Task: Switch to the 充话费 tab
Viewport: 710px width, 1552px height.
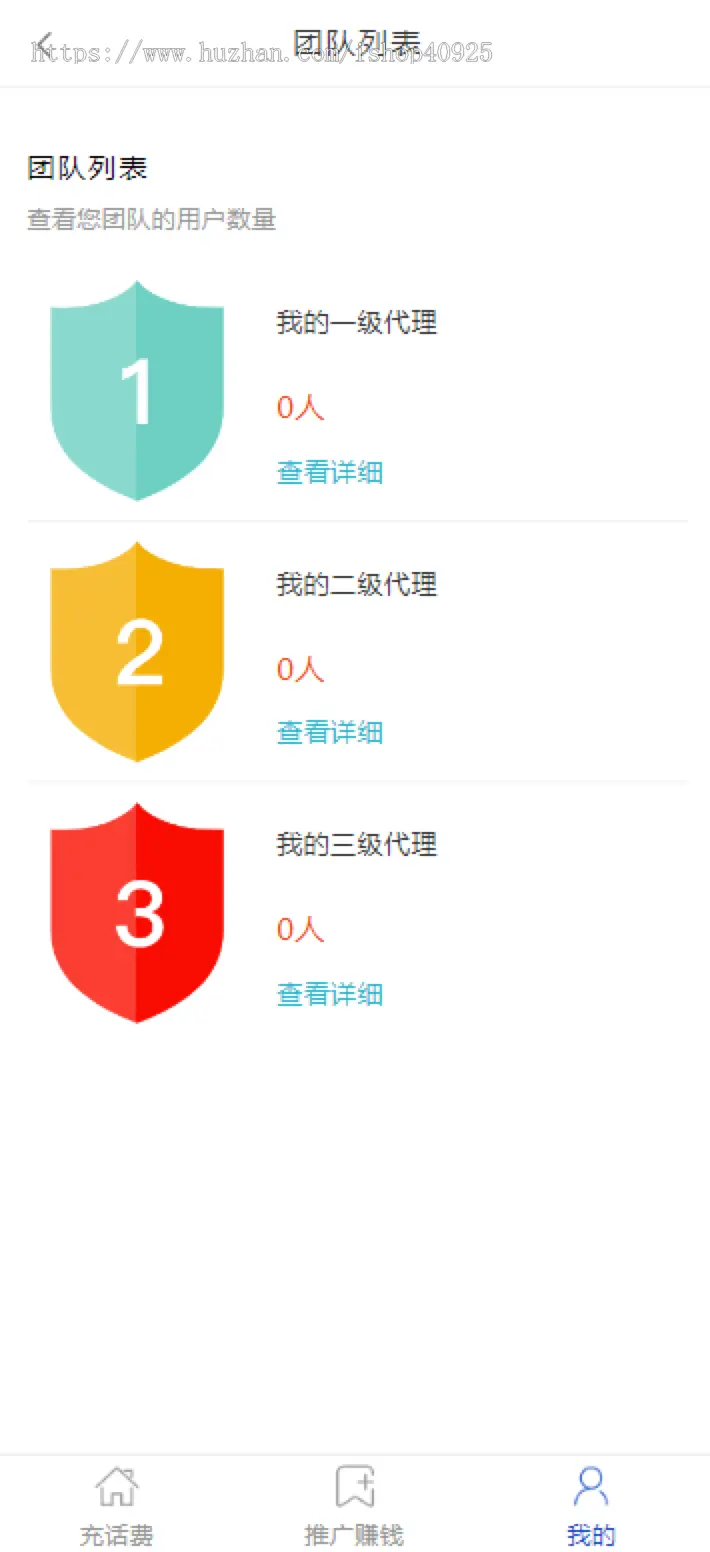Action: (117, 1505)
